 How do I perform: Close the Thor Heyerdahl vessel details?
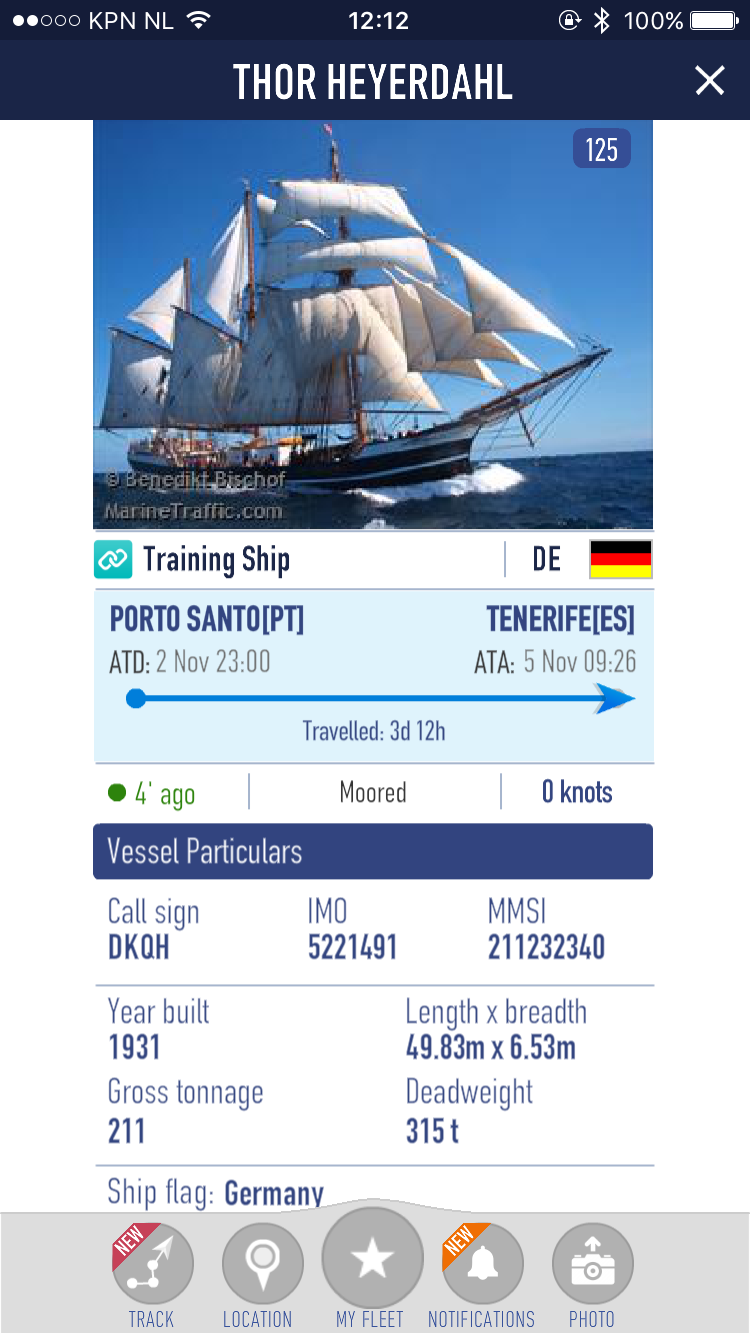coord(709,80)
